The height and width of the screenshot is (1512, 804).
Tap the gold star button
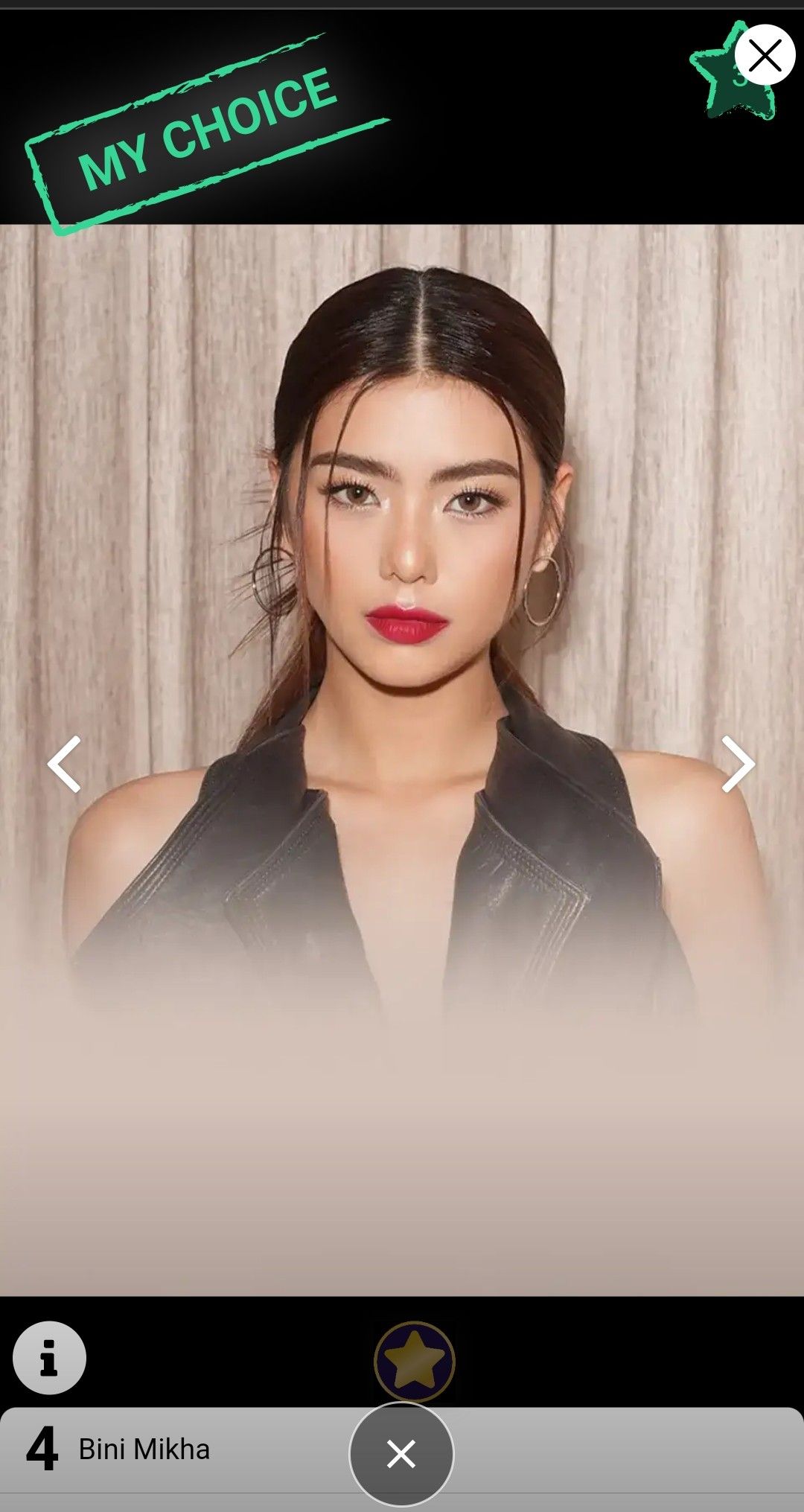click(x=414, y=1361)
